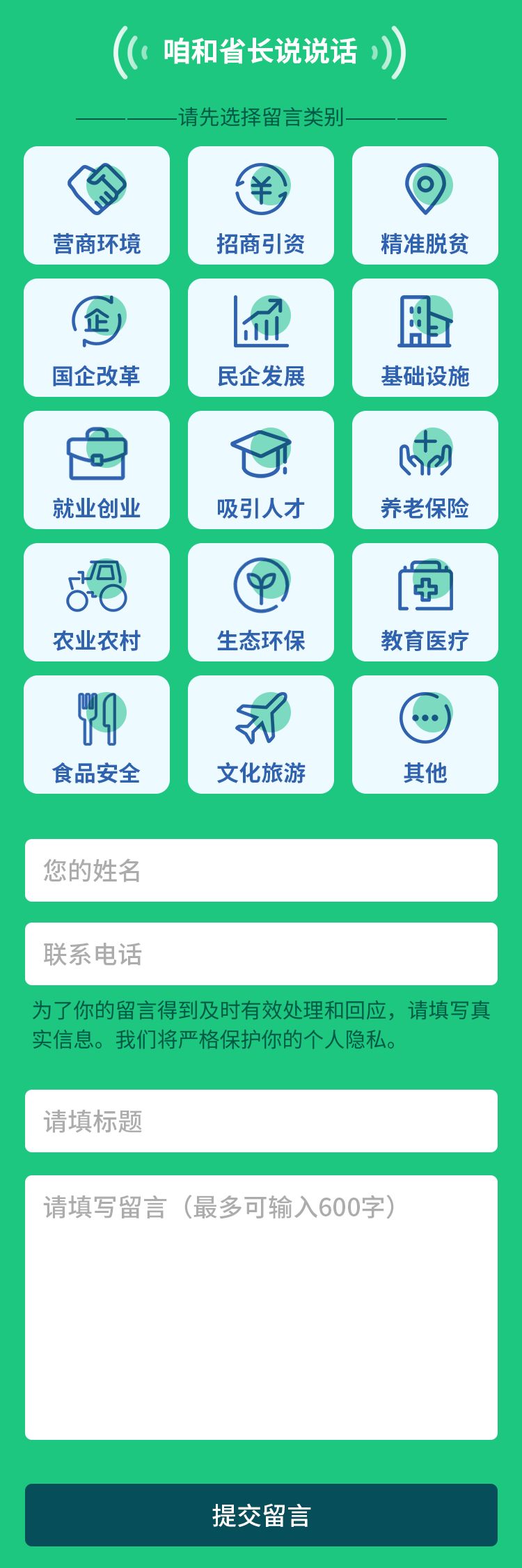
Task: Focus the 请填标题 title field
Action: coord(261,1121)
